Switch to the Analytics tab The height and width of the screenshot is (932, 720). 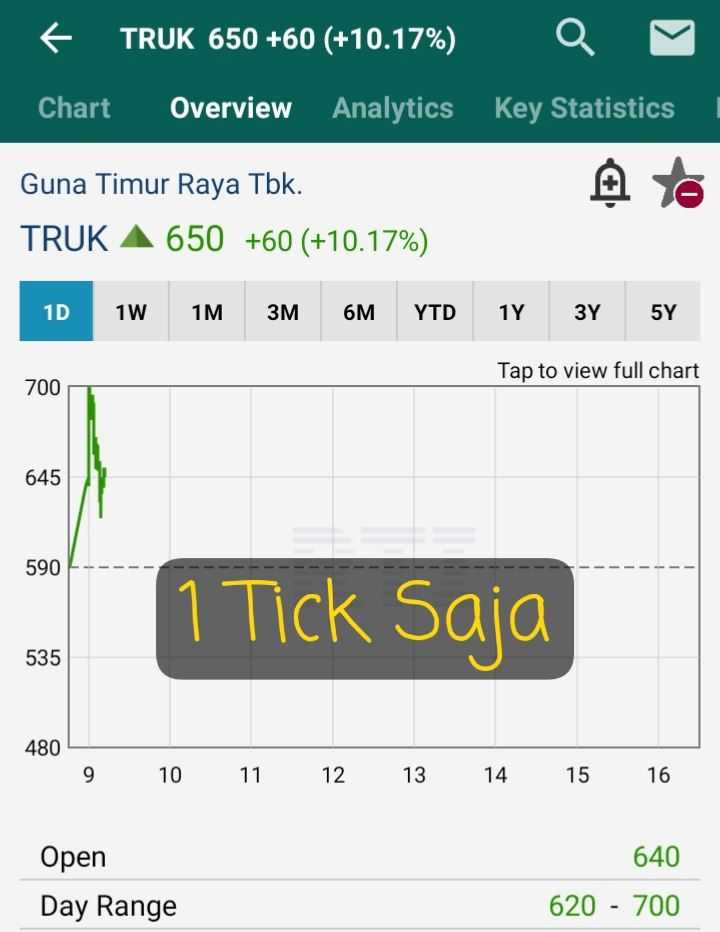point(392,108)
